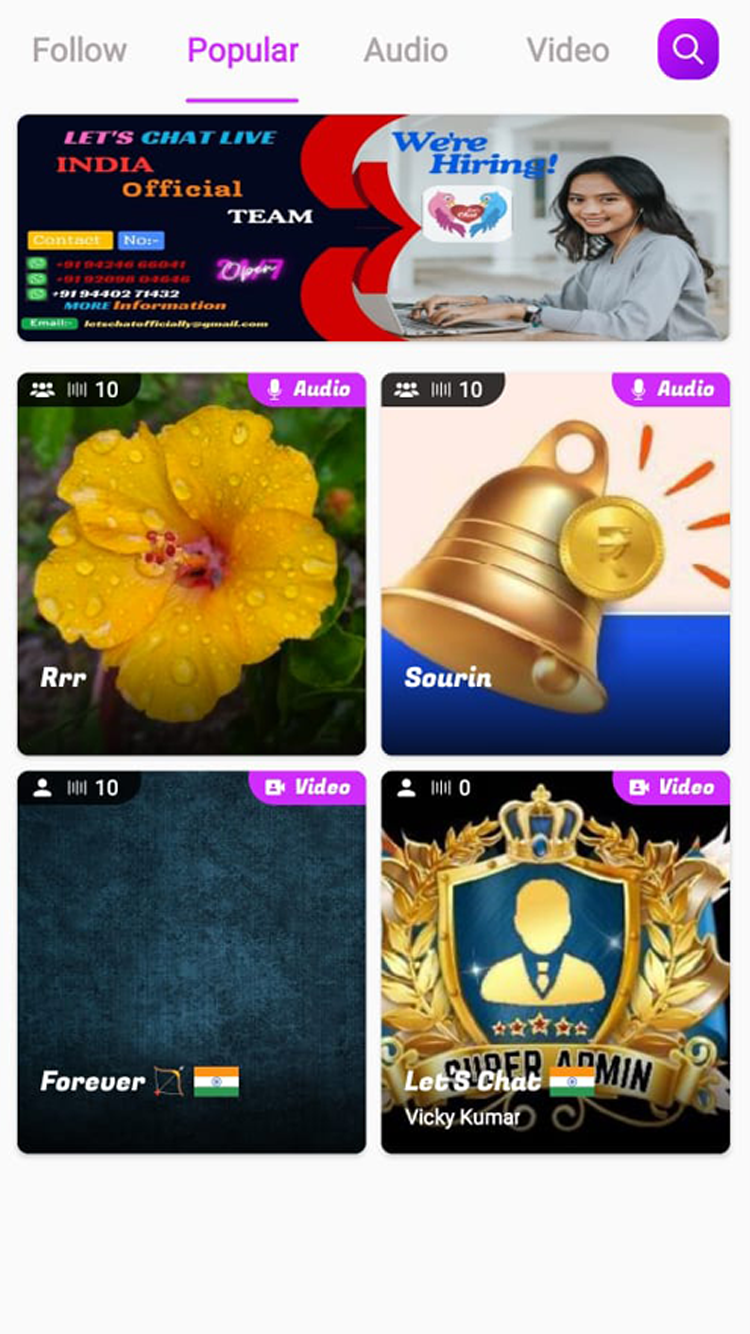The width and height of the screenshot is (750, 1334).
Task: Open the Let's Chat Live hiring banner
Action: (373, 227)
